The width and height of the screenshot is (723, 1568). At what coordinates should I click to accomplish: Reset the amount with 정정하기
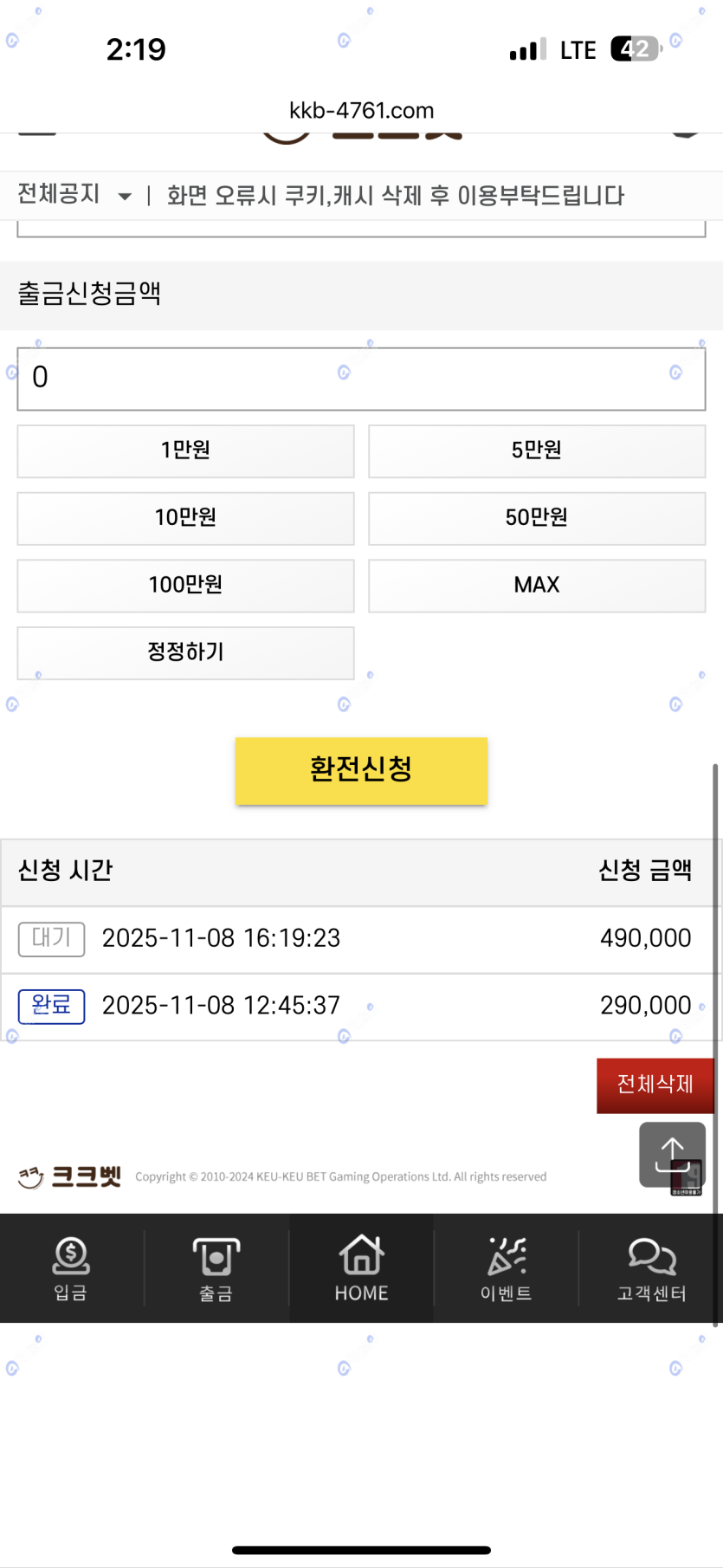(185, 652)
